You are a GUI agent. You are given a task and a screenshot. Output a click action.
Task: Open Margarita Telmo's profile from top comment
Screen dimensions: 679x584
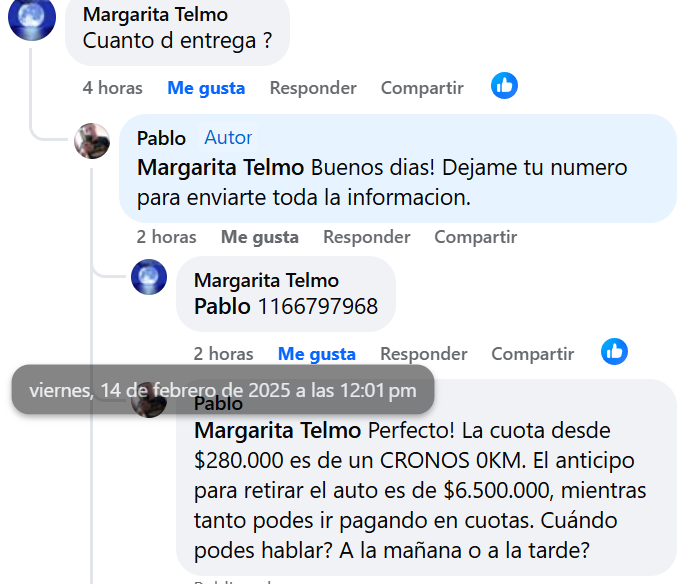pyautogui.click(x=155, y=15)
